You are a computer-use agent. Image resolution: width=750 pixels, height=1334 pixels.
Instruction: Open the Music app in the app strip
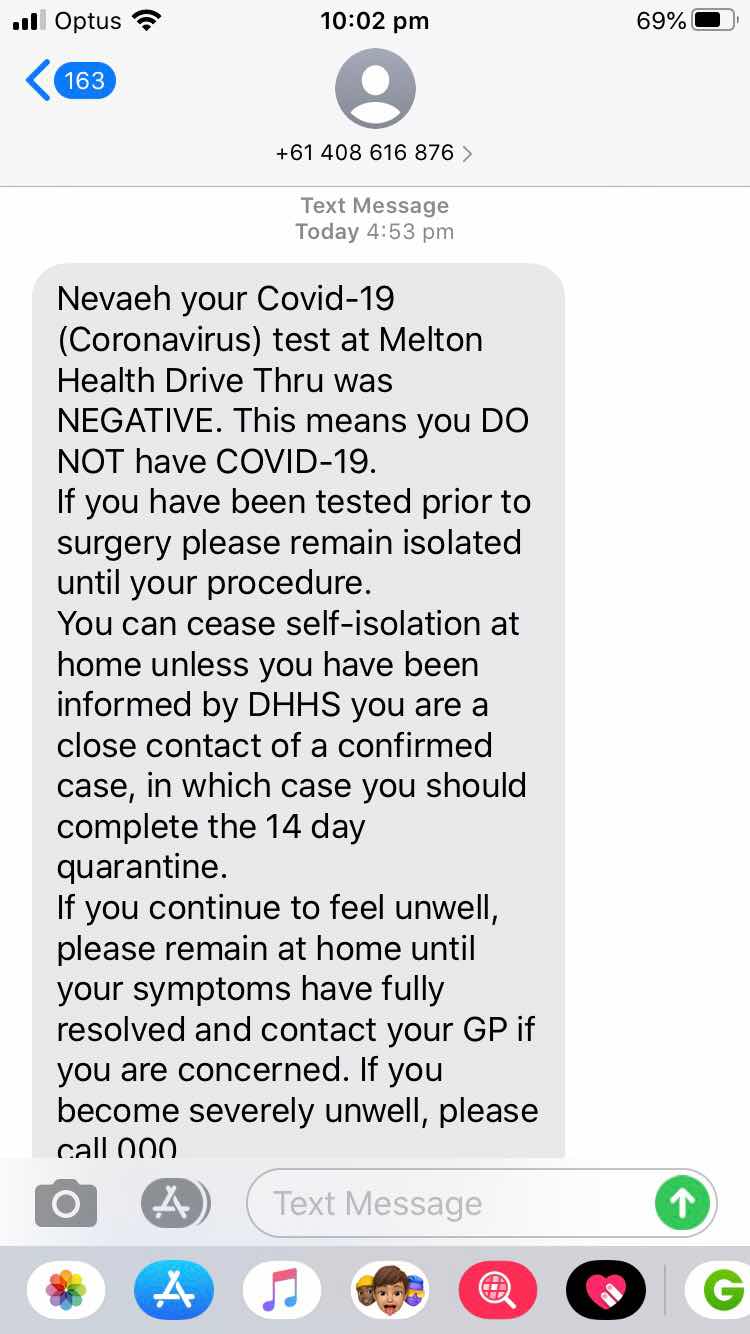(x=282, y=1291)
